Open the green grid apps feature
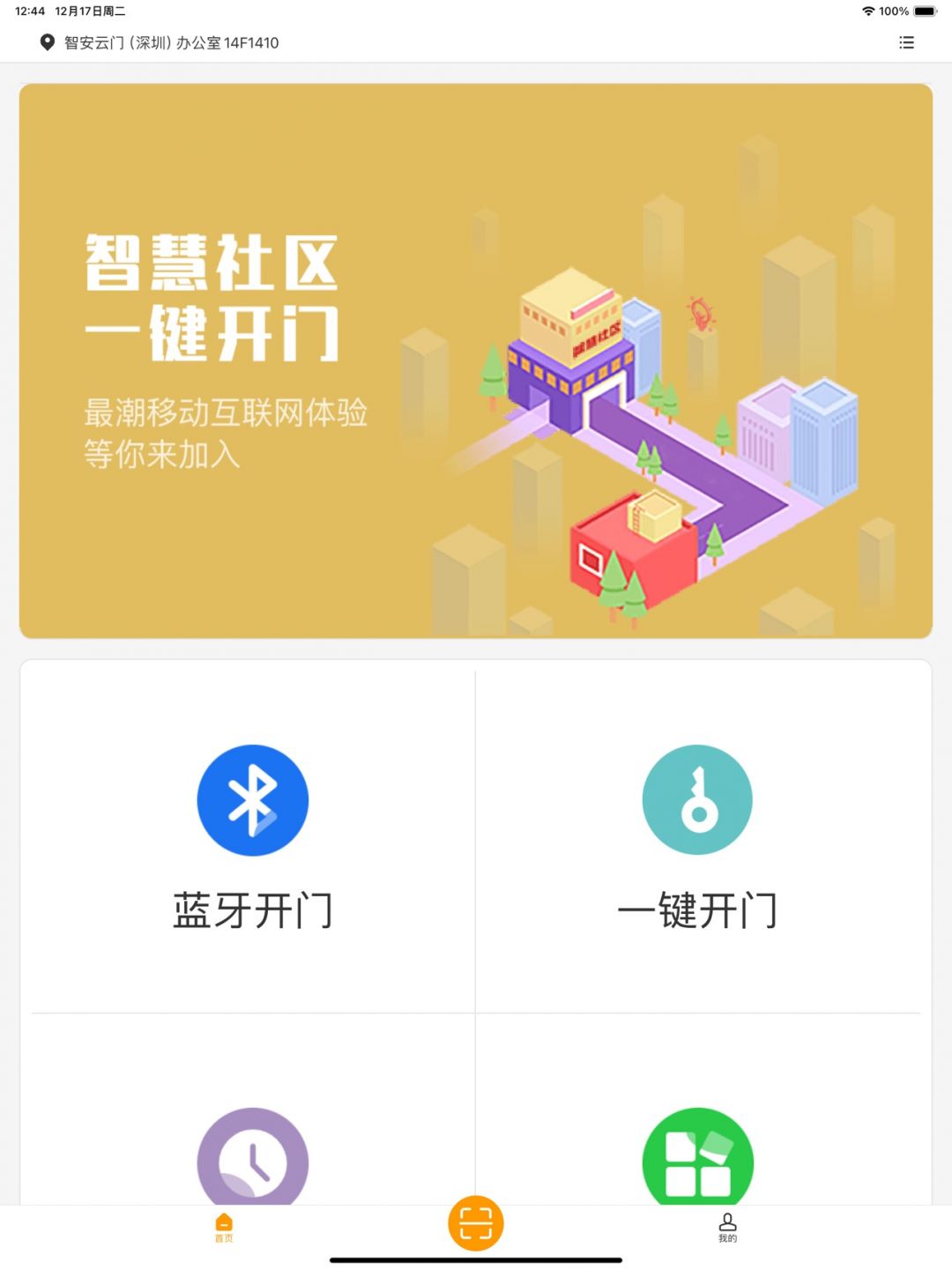The width and height of the screenshot is (952, 1270). [697, 1157]
